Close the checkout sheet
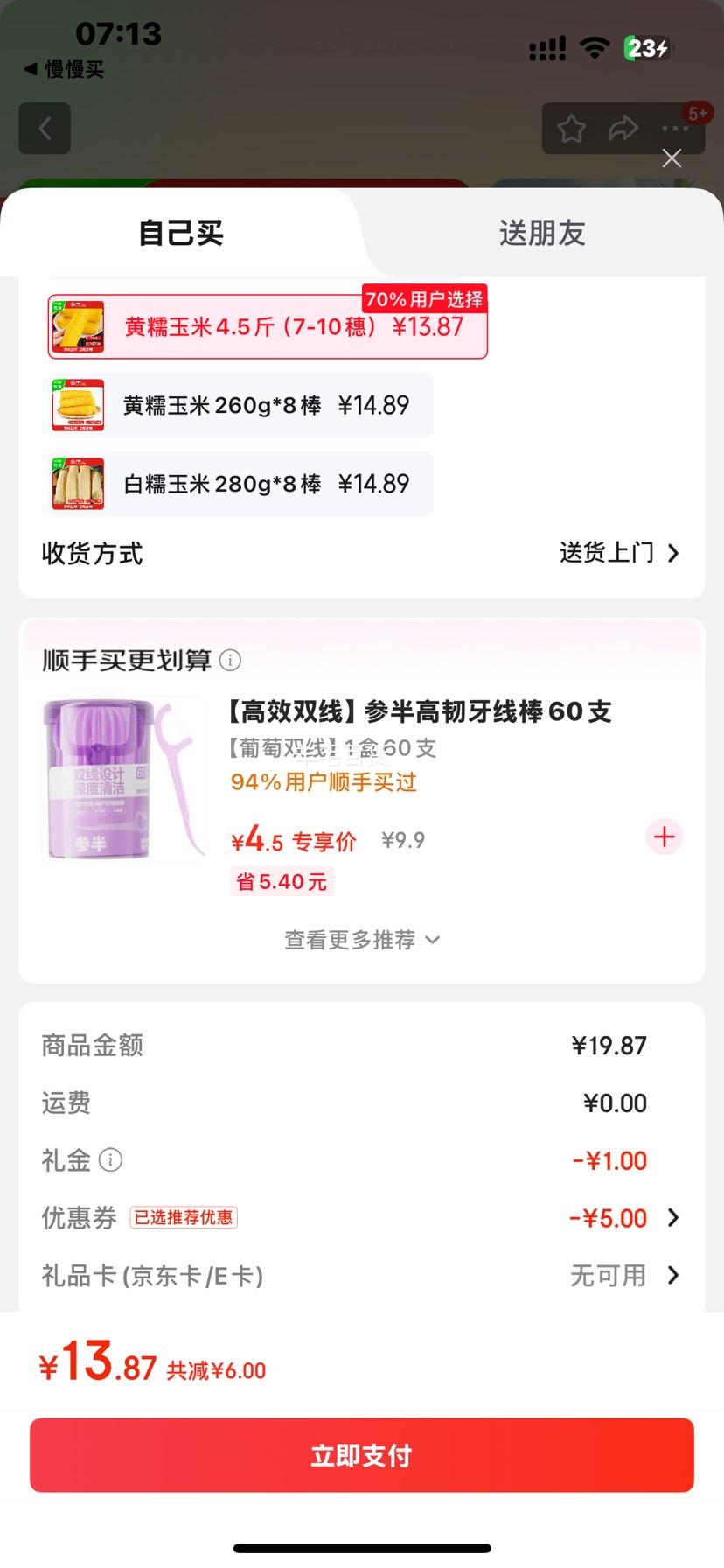 pos(672,158)
